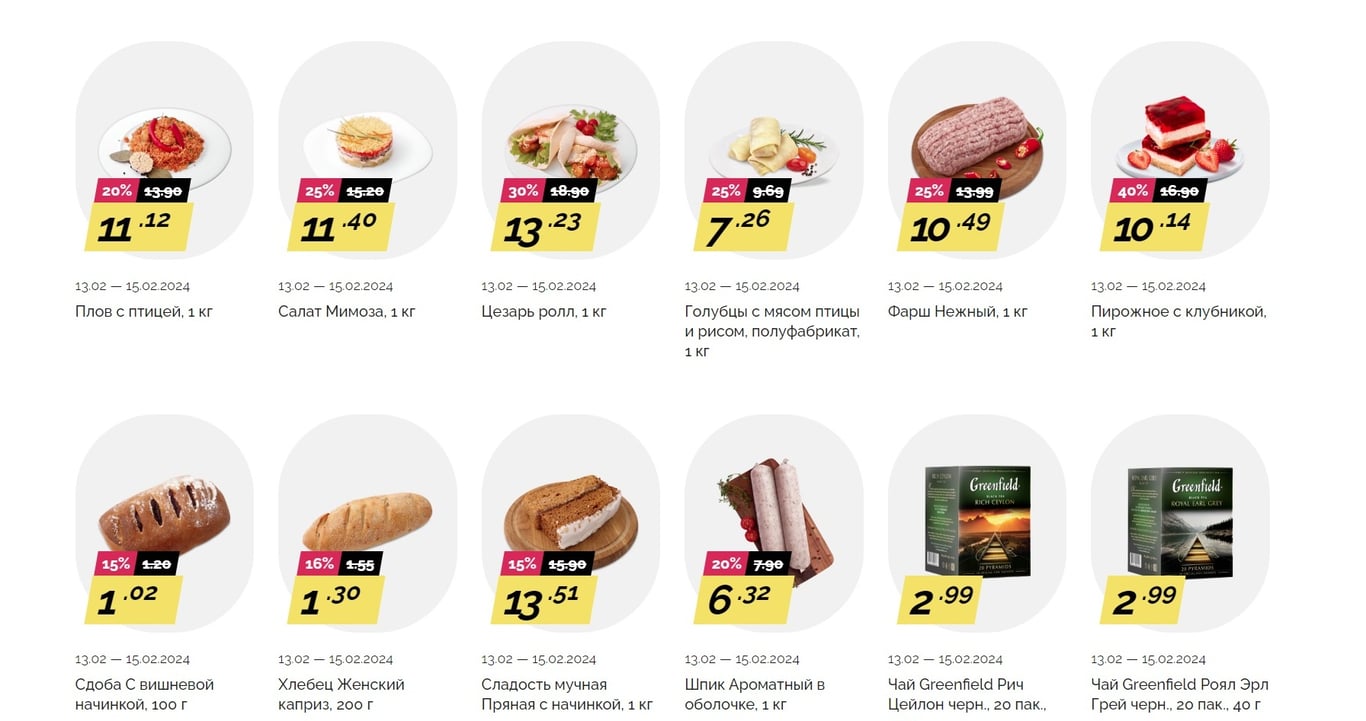Tap the Фарш Нежный product card
Screen dimensions: 1366x721
click(976, 150)
